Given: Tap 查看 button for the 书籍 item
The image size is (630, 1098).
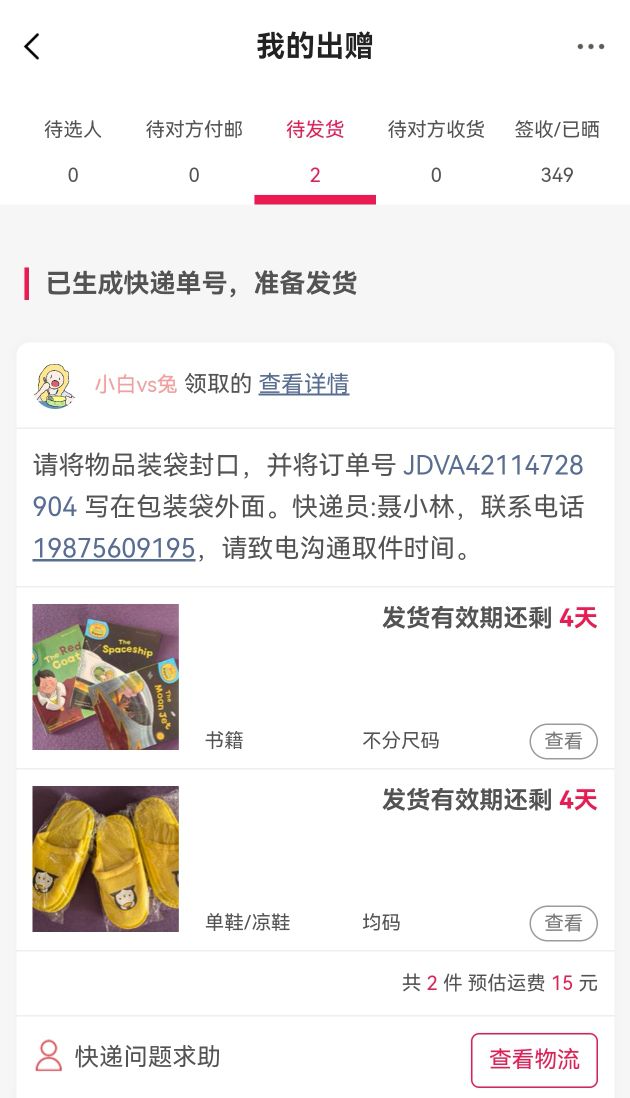Looking at the screenshot, I should pos(563,741).
